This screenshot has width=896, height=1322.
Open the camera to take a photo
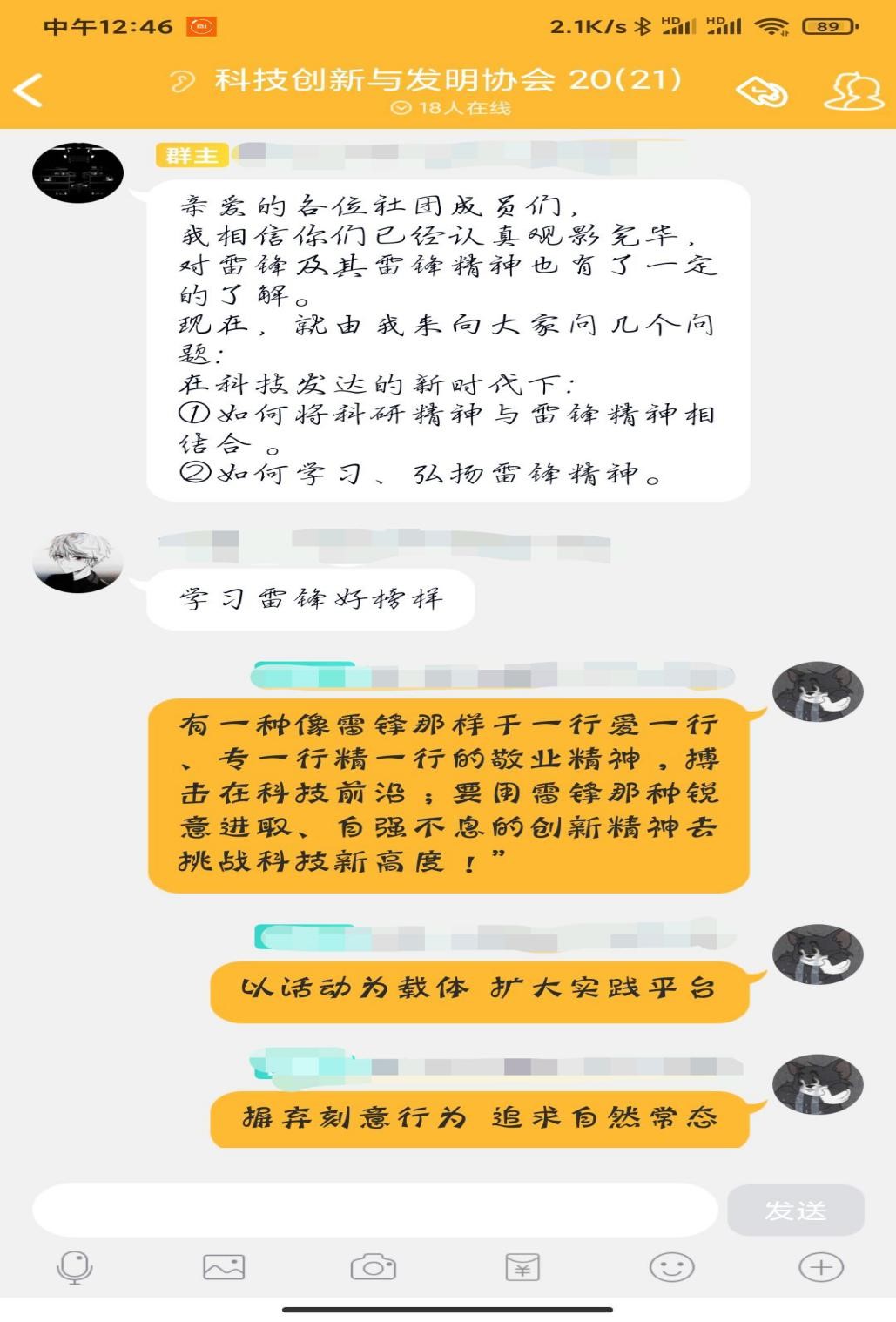click(374, 1267)
